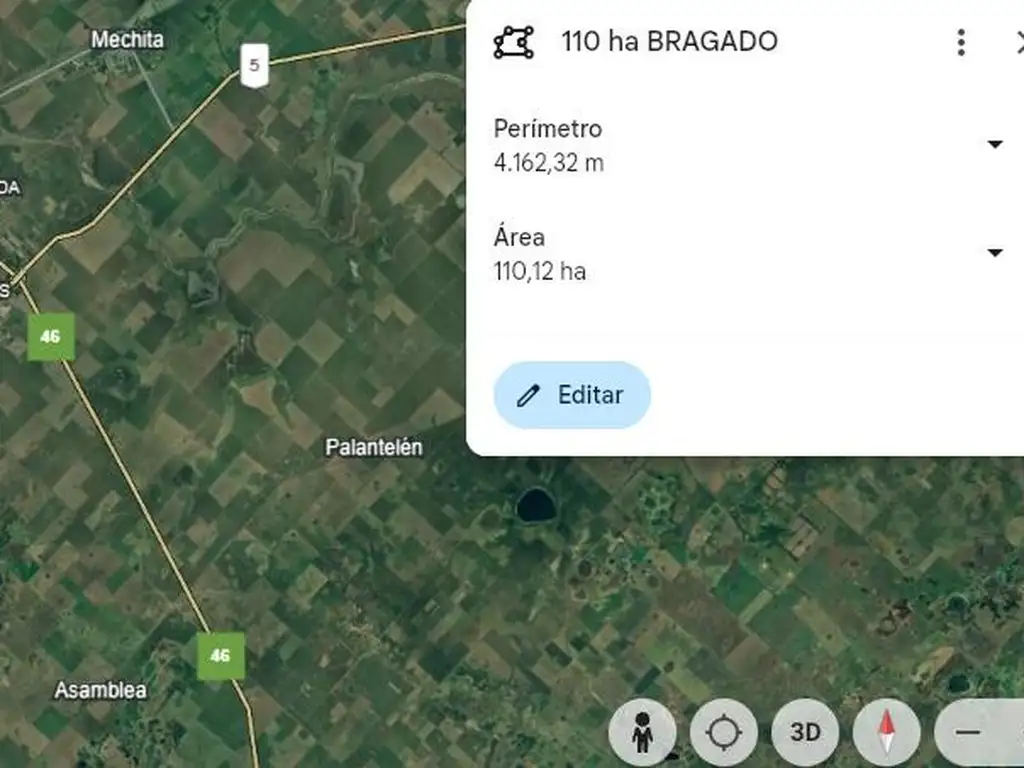
Task: Reset compass to north
Action: 886,733
